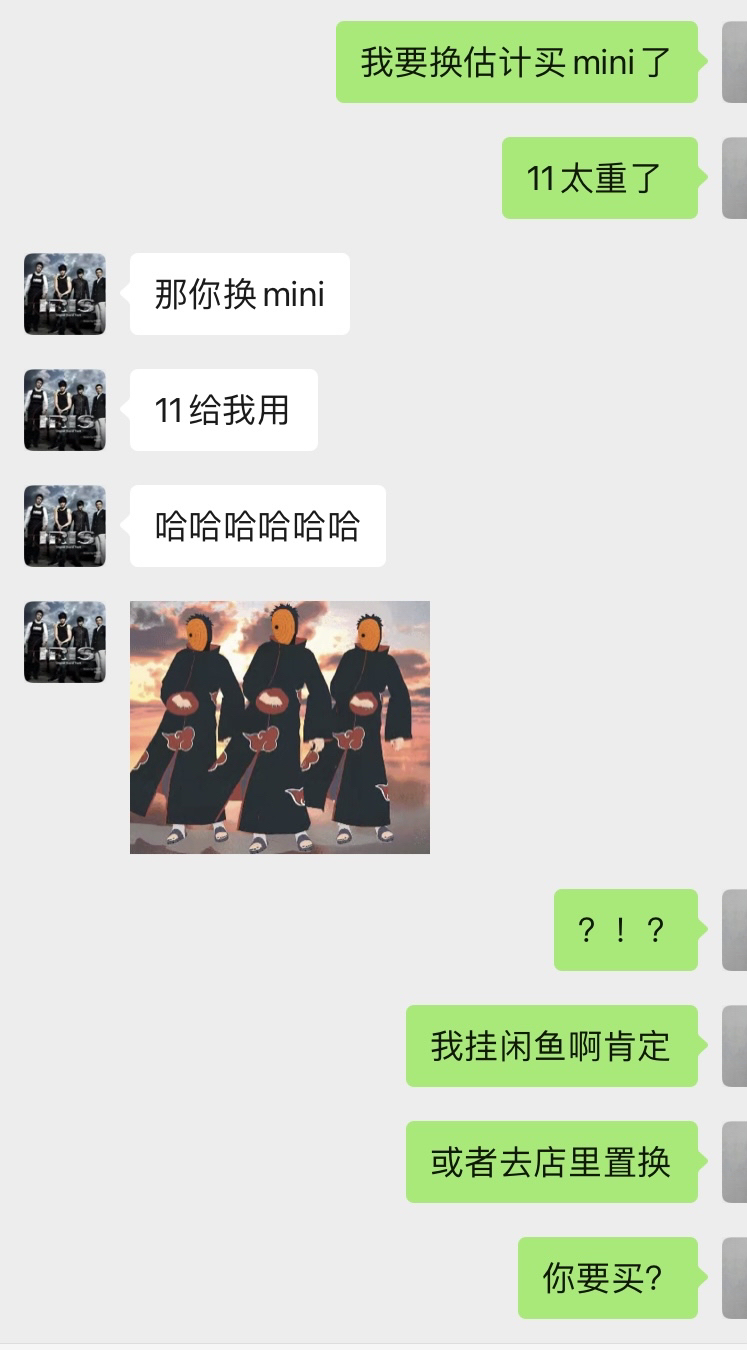Screen dimensions: 747x1350
Task: Open the Akatsuki masked figures image message
Action: pyautogui.click(x=279, y=727)
